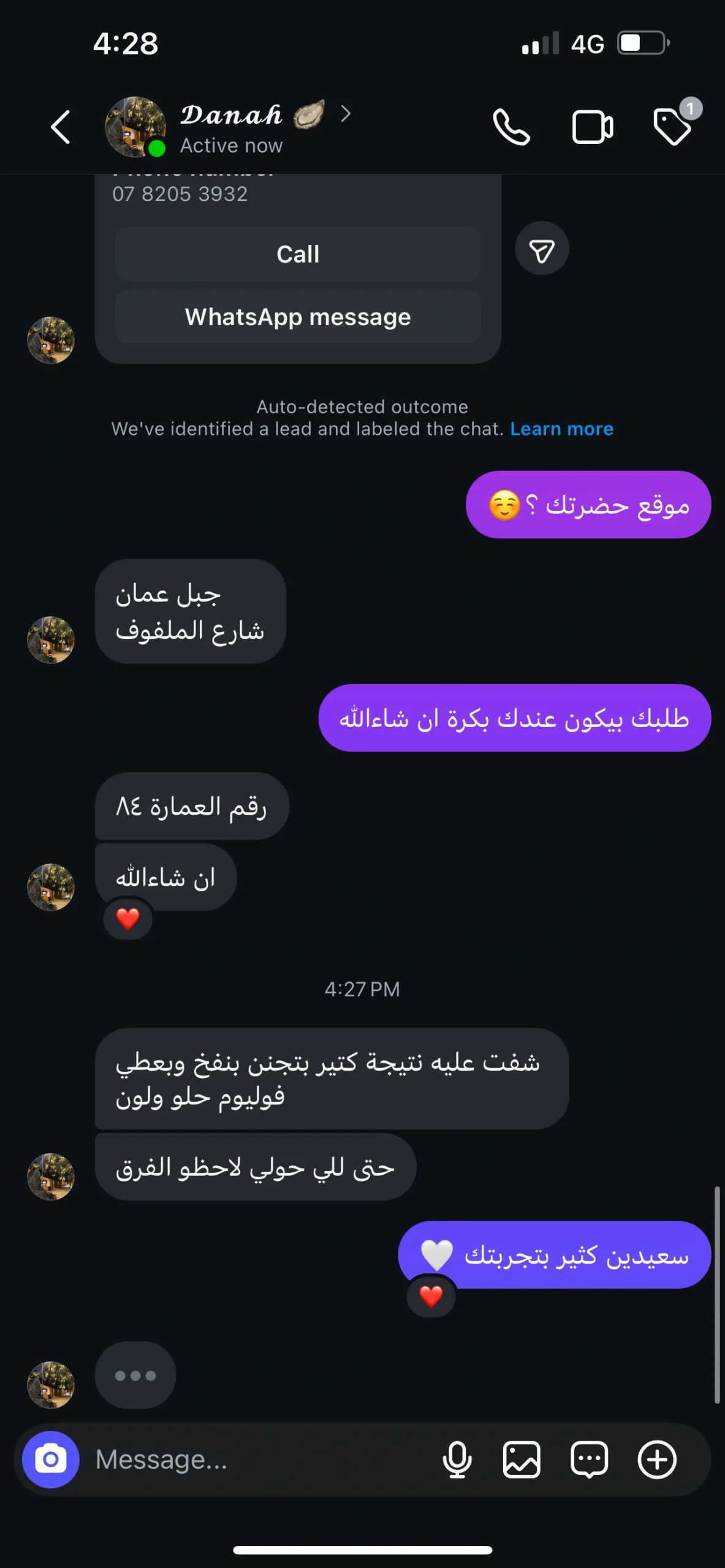Open the chat labels tag icon

[672, 126]
